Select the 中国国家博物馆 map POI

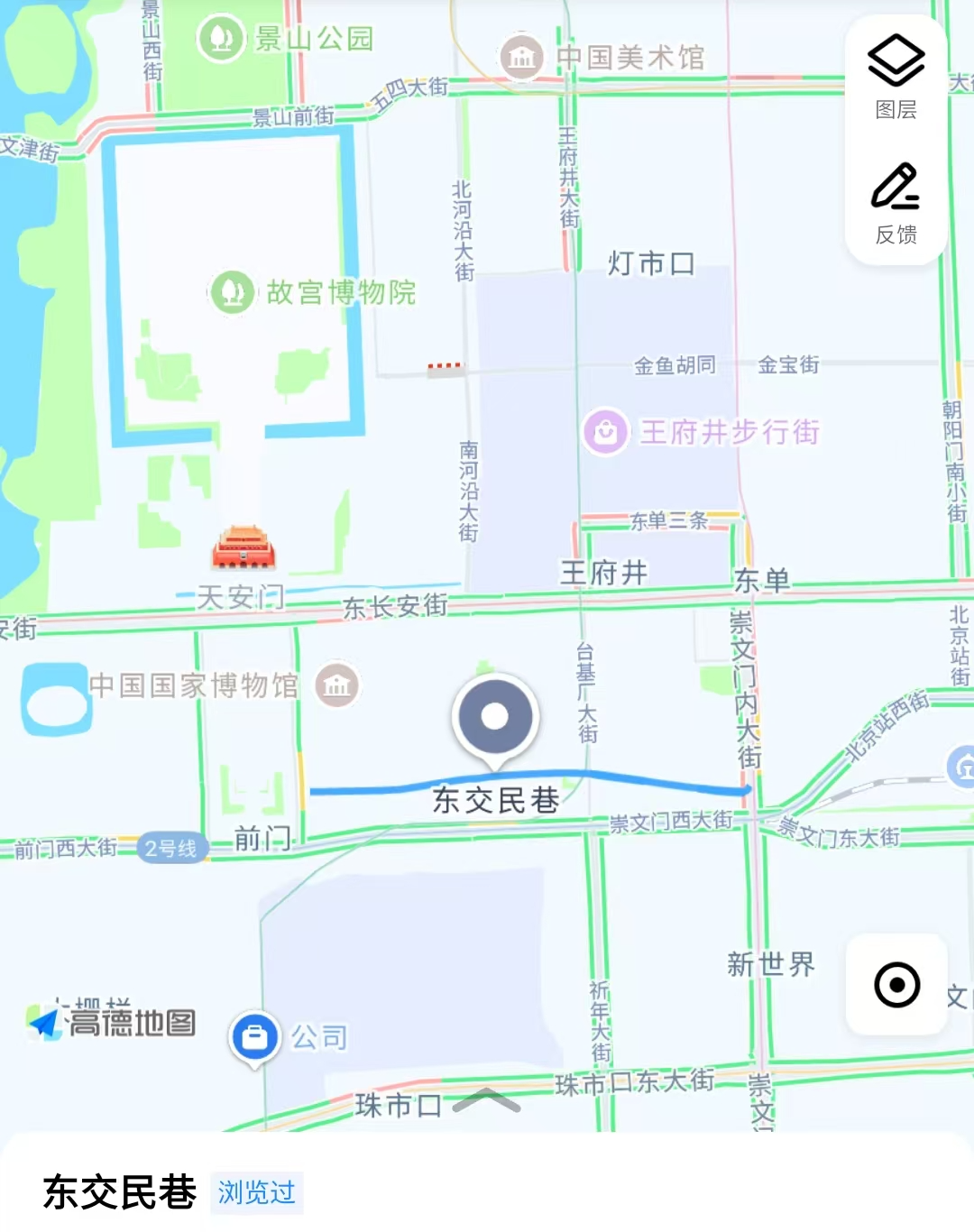coord(224,685)
